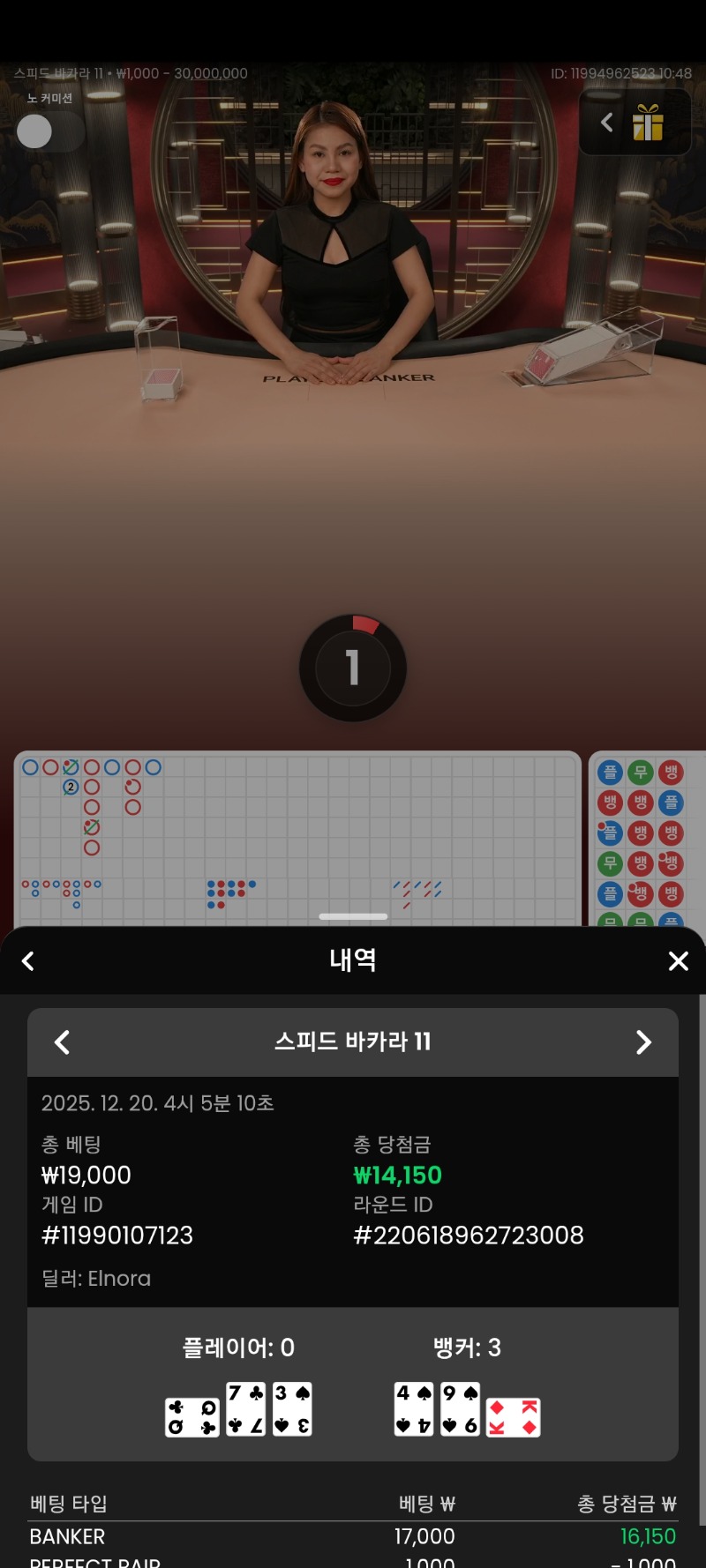Toggle the 노 커미션 switch
The image size is (706, 1568).
(x=49, y=132)
